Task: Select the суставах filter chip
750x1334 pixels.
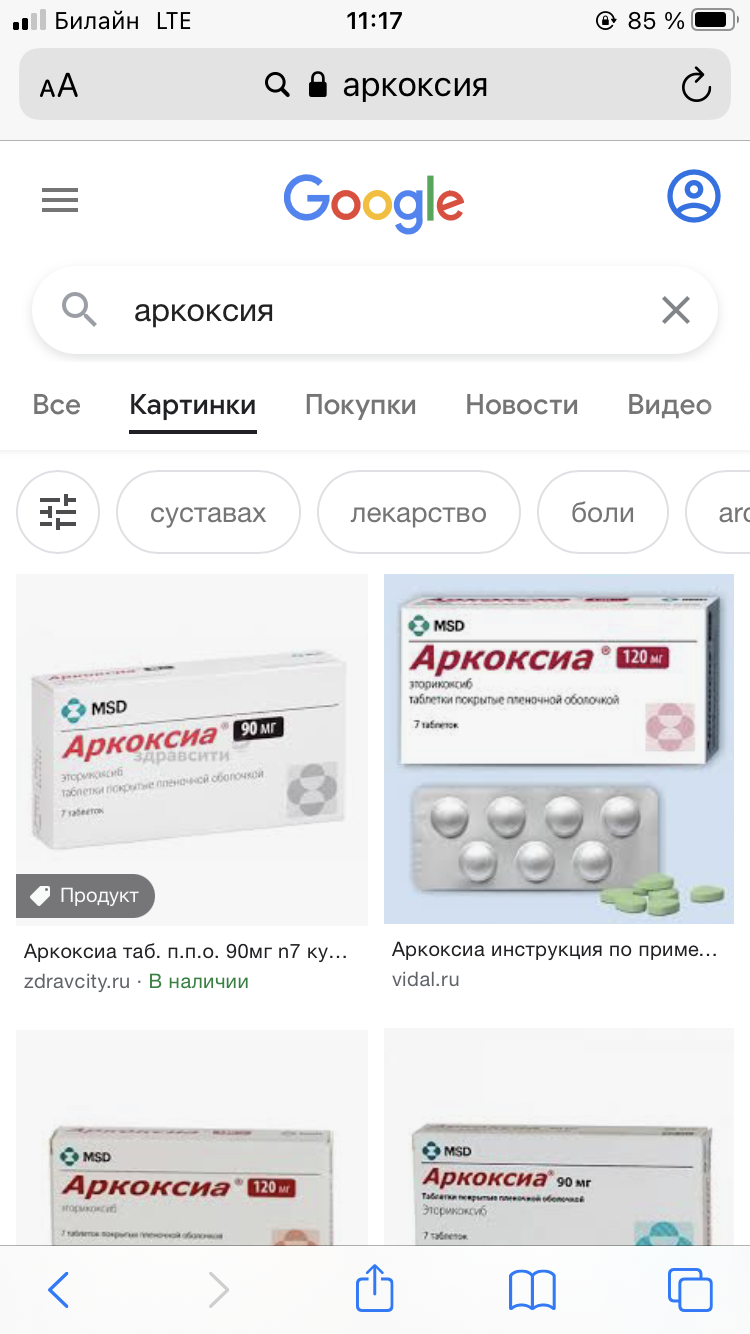Action: 208,513
